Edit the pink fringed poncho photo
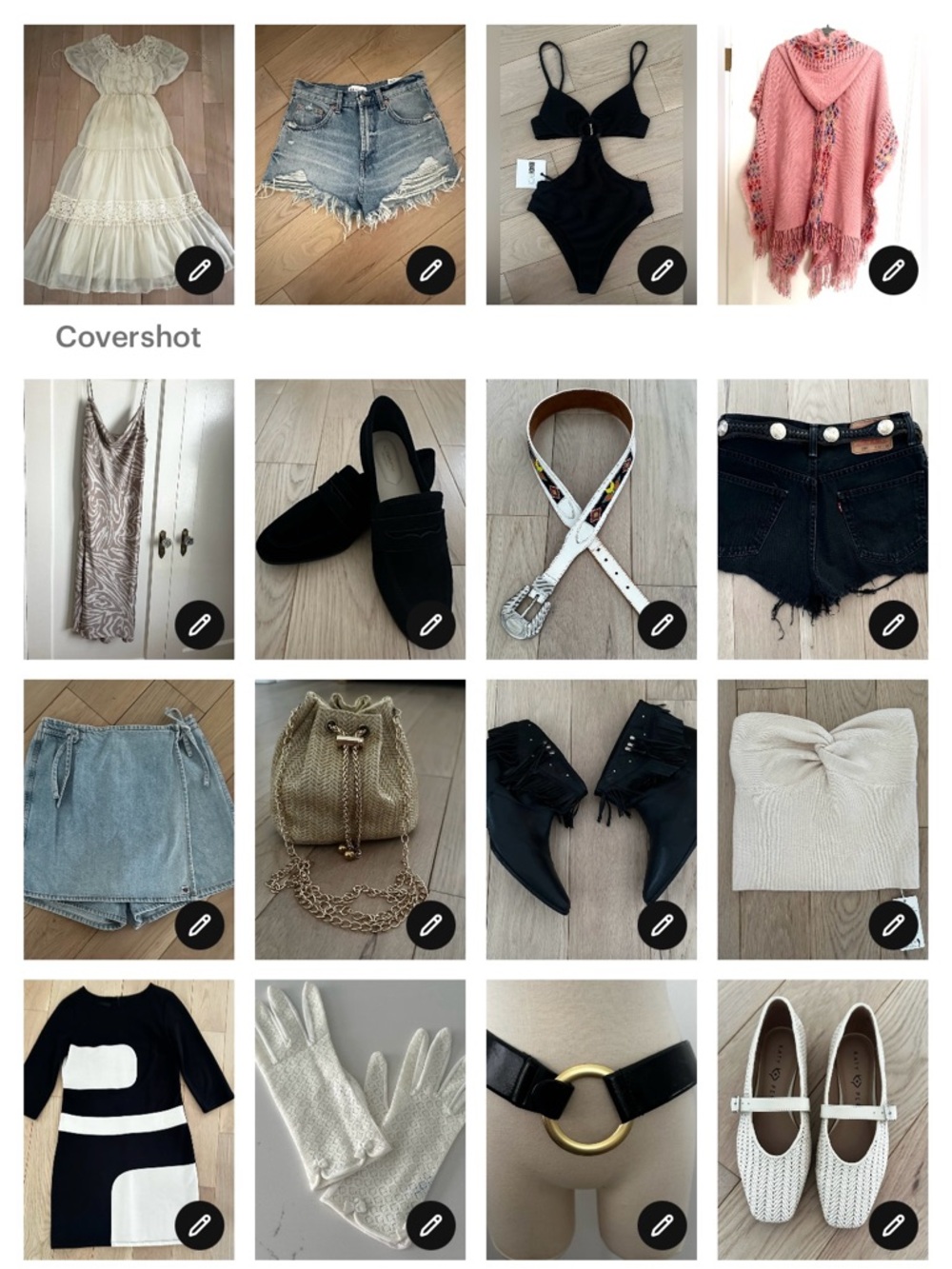This screenshot has height=1269, width=952. coord(893,271)
